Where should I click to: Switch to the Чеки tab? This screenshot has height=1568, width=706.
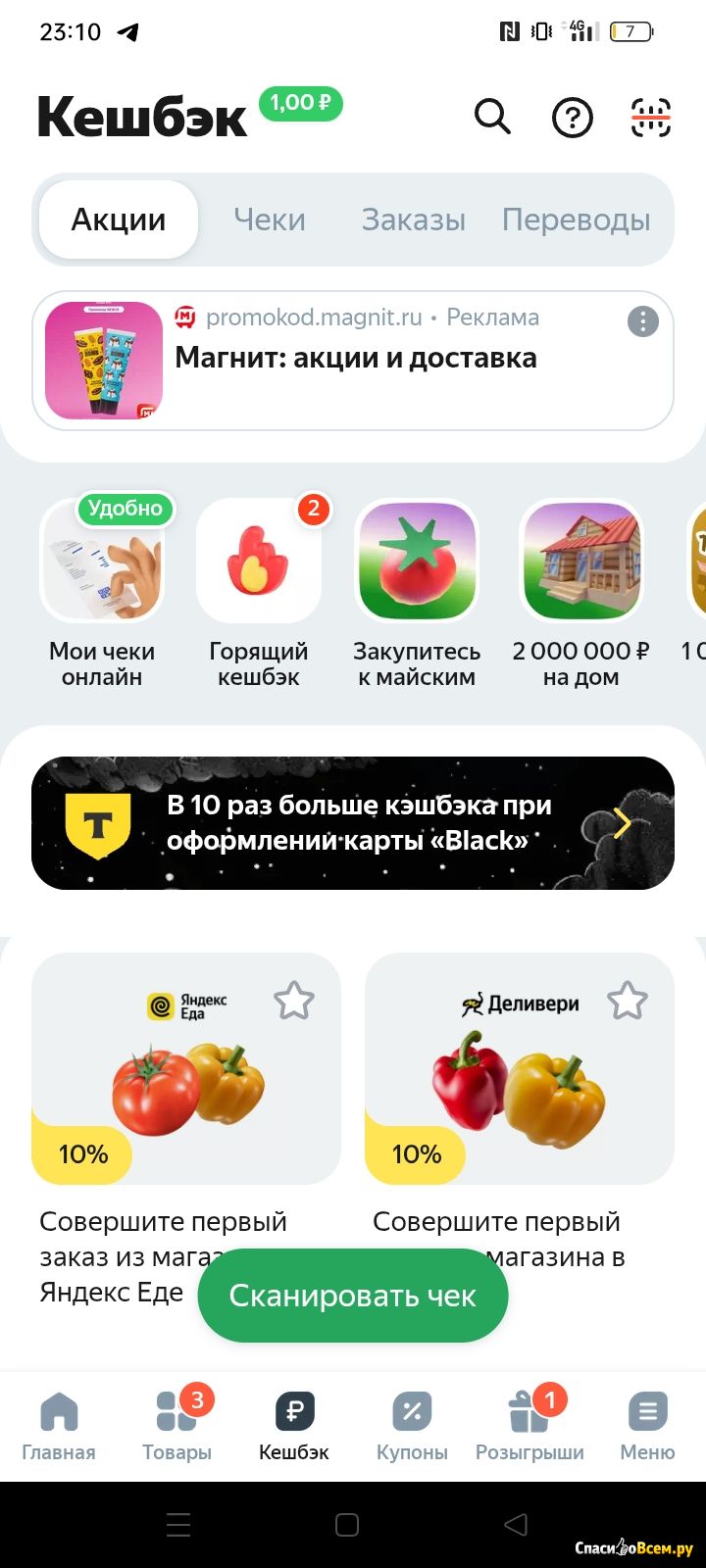click(270, 220)
